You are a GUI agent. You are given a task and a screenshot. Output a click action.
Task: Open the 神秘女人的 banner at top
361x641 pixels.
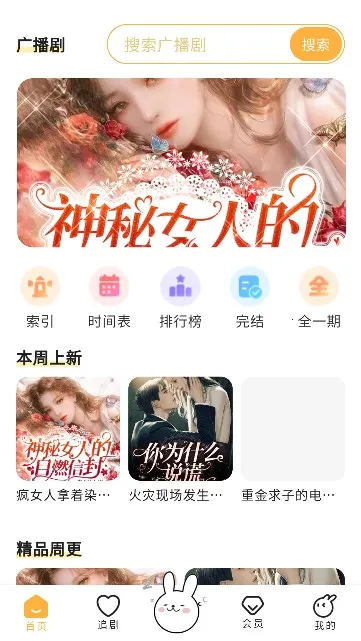181,162
